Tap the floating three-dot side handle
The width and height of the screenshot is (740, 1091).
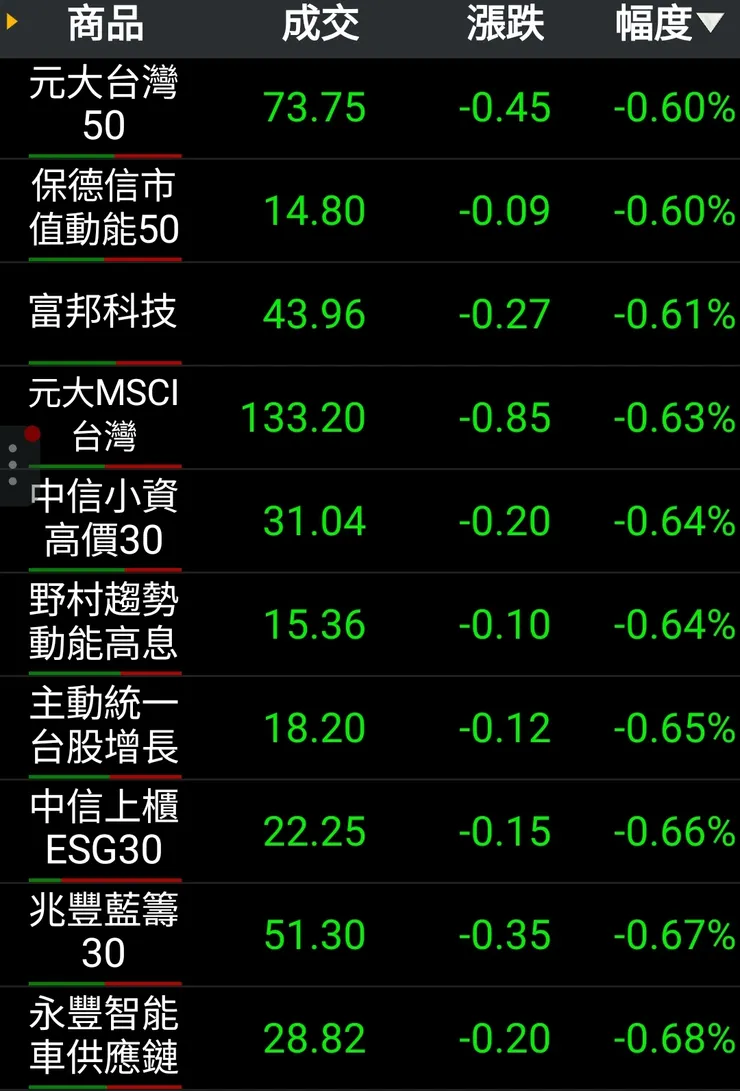coord(13,465)
